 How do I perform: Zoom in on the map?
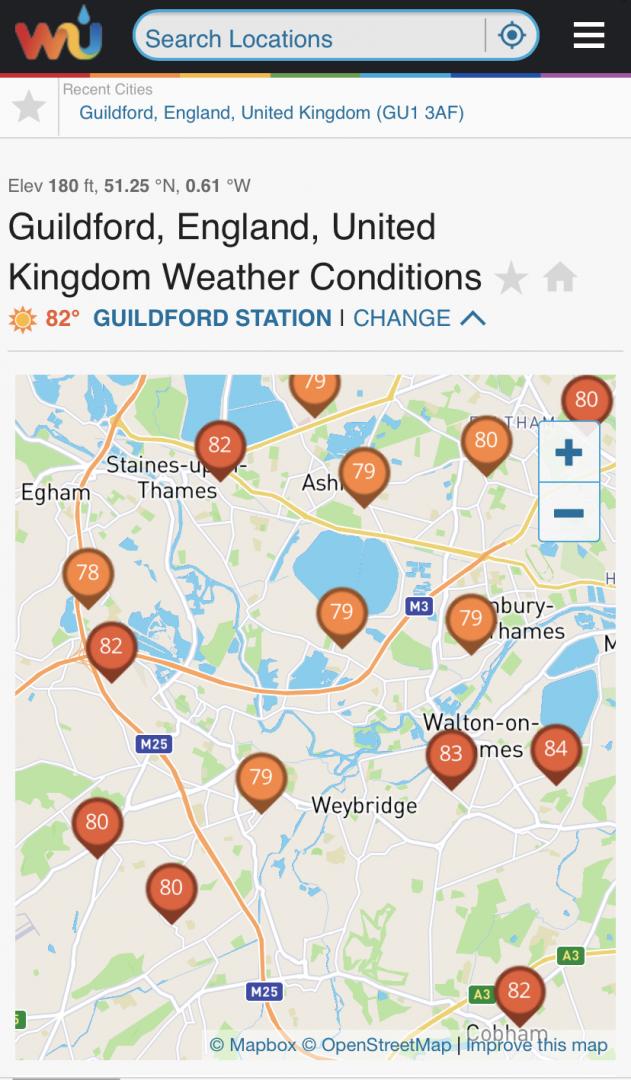(x=568, y=453)
